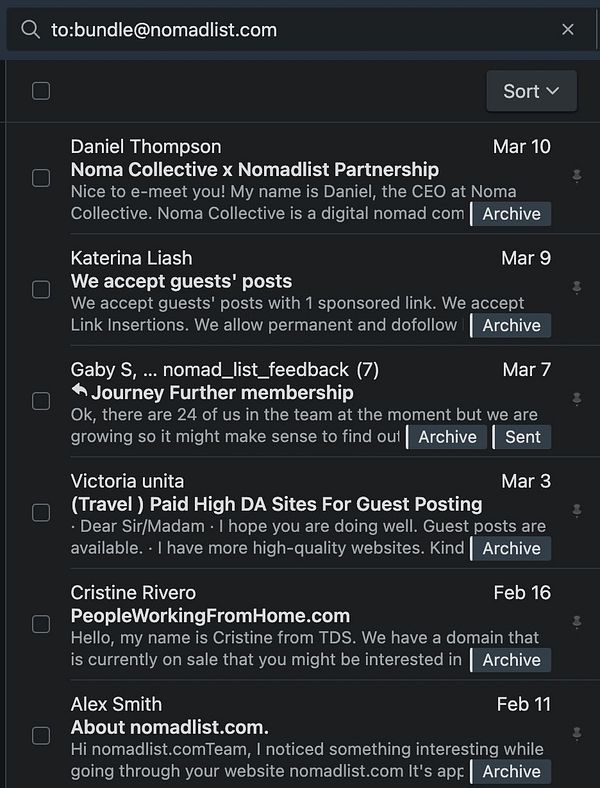Open Alex Smith's About nomadlist.com email

click(x=170, y=727)
